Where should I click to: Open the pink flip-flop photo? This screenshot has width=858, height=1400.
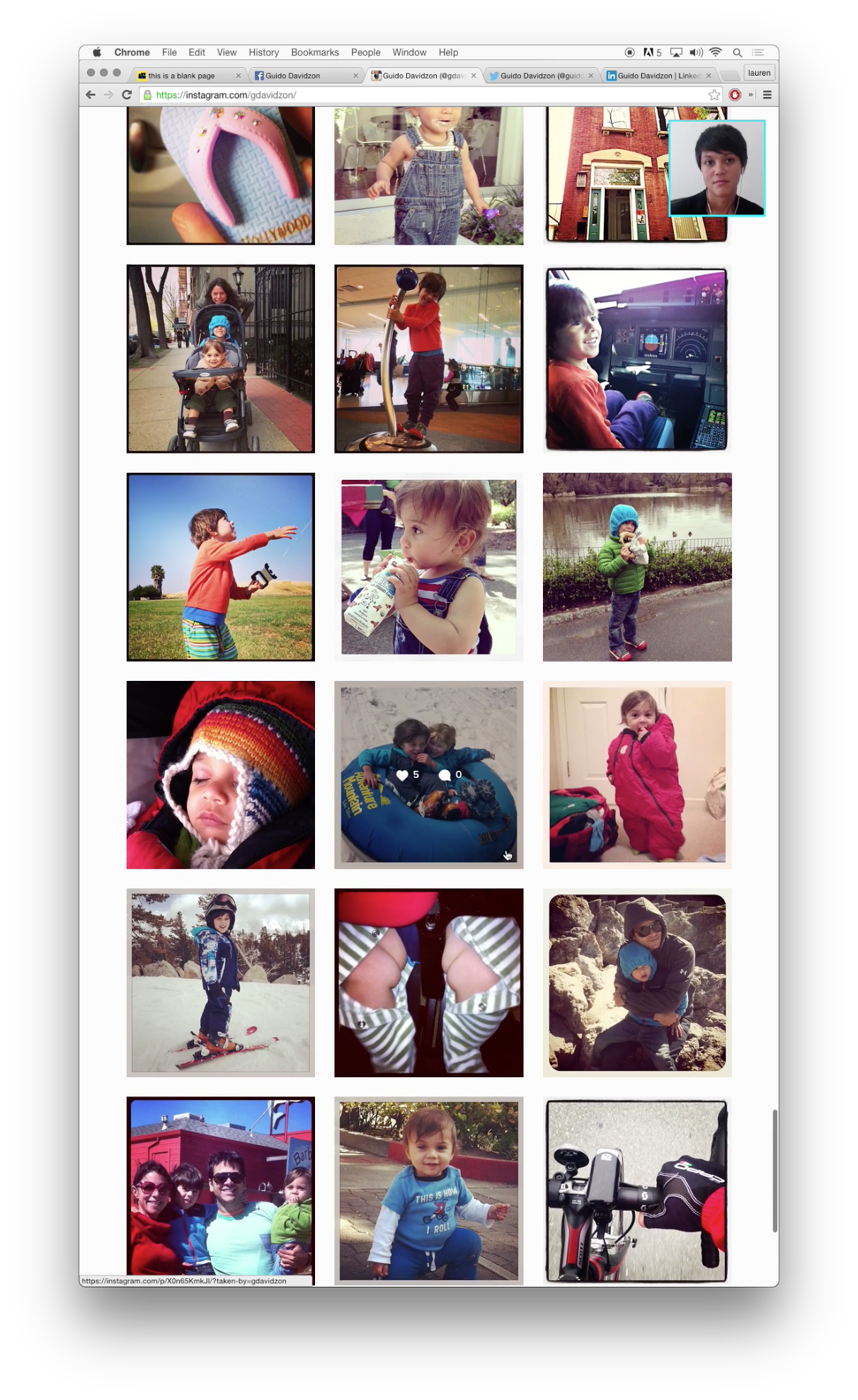[x=220, y=176]
